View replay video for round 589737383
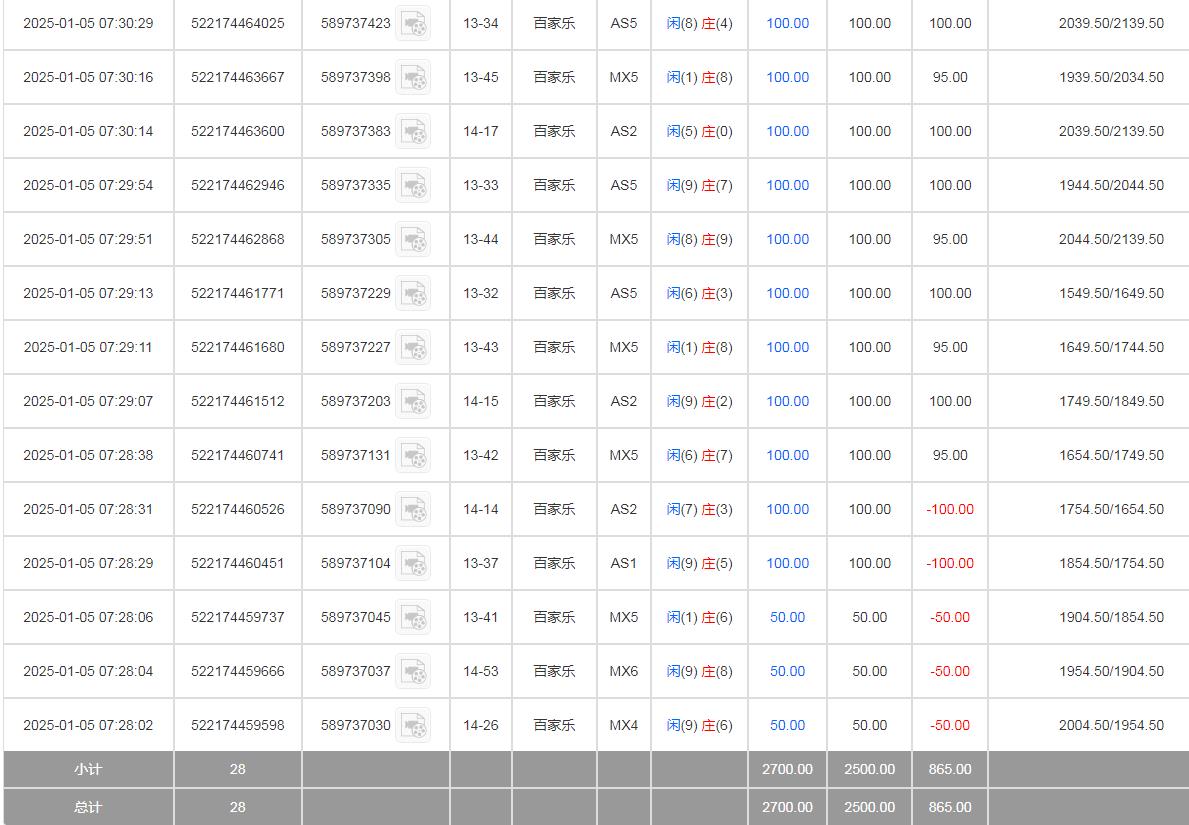Viewport: 1189px width, 825px height. click(x=413, y=132)
